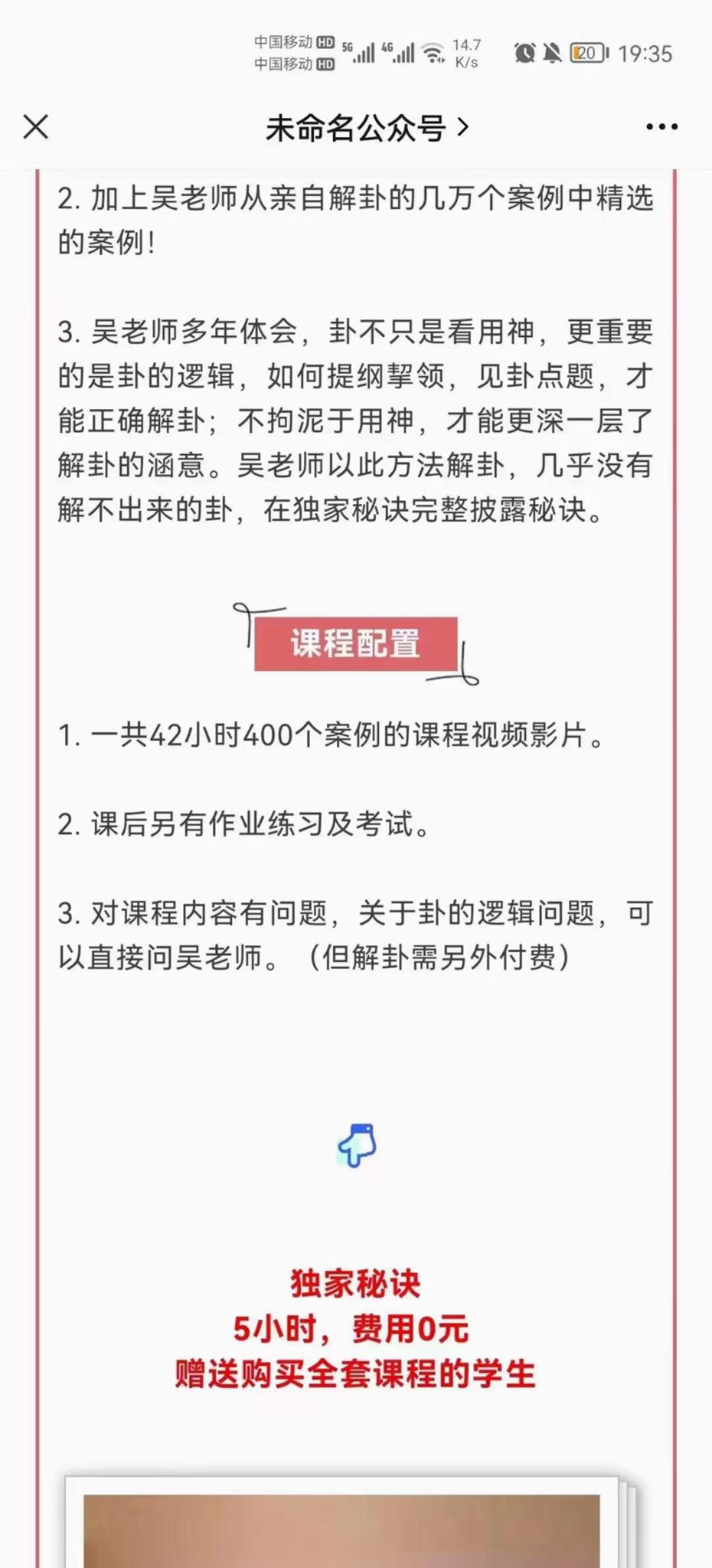Open the three-dot overflow menu
This screenshot has width=712, height=1568.
point(661,127)
